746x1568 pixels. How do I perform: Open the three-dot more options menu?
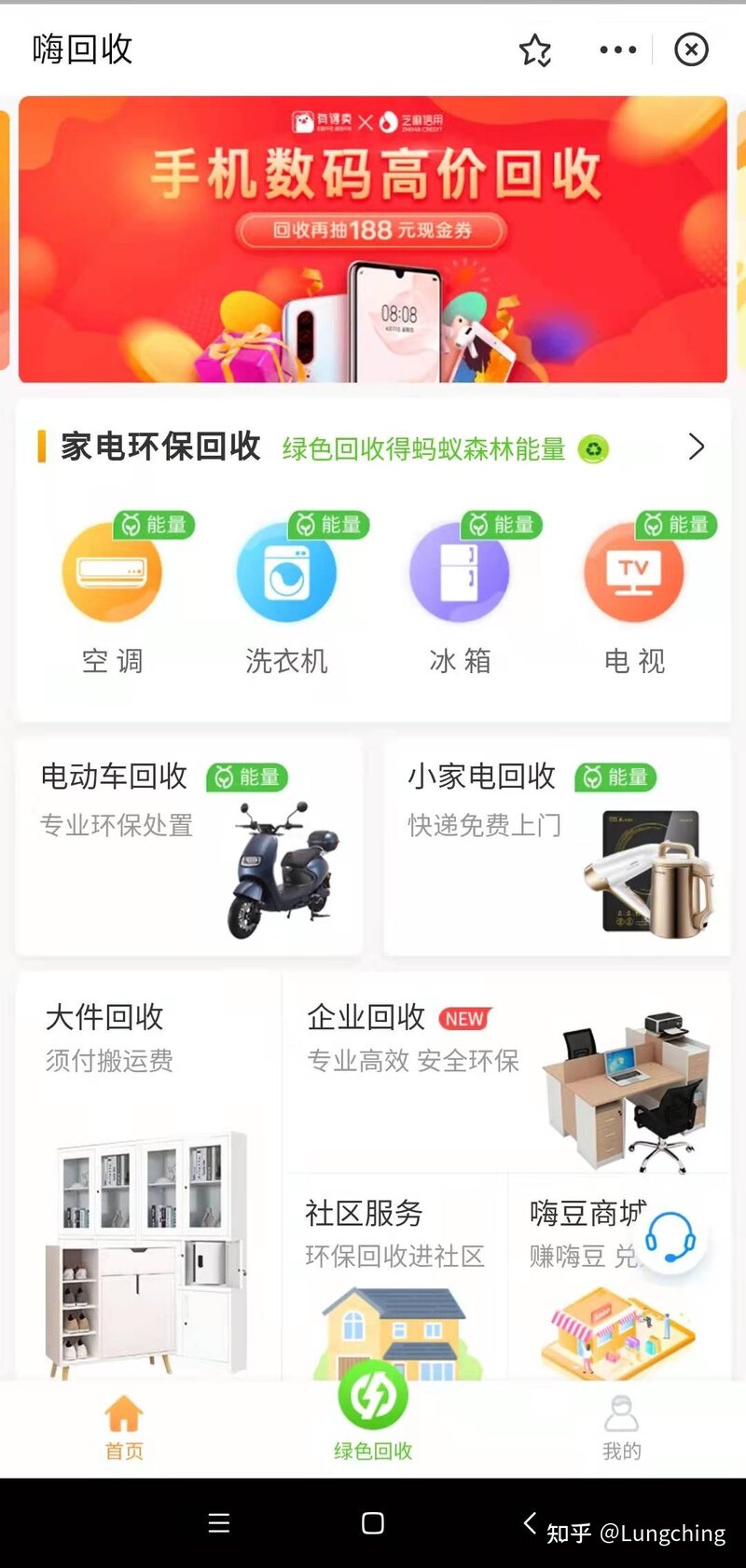coord(617,50)
